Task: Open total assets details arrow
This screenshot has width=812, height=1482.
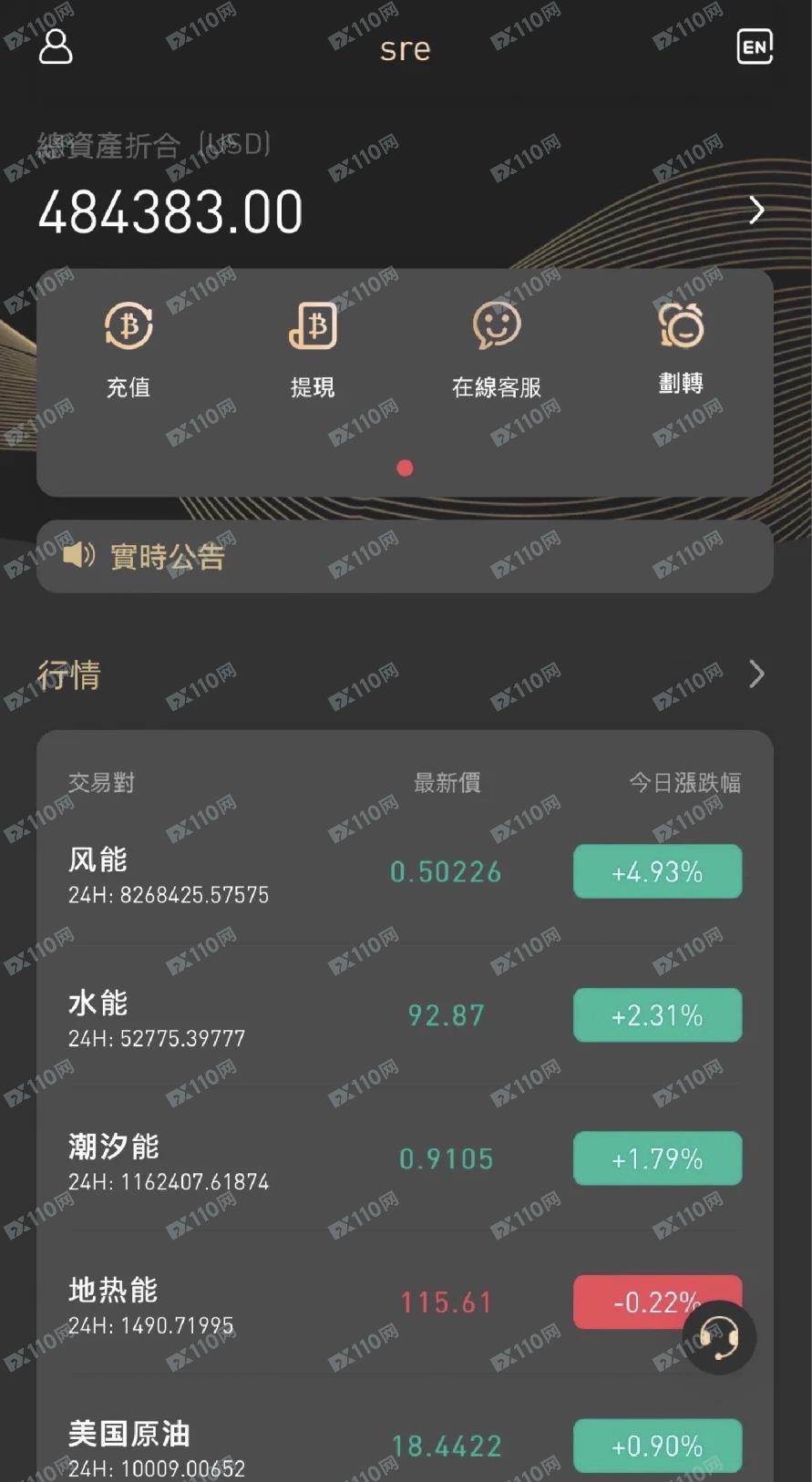Action: click(x=755, y=211)
